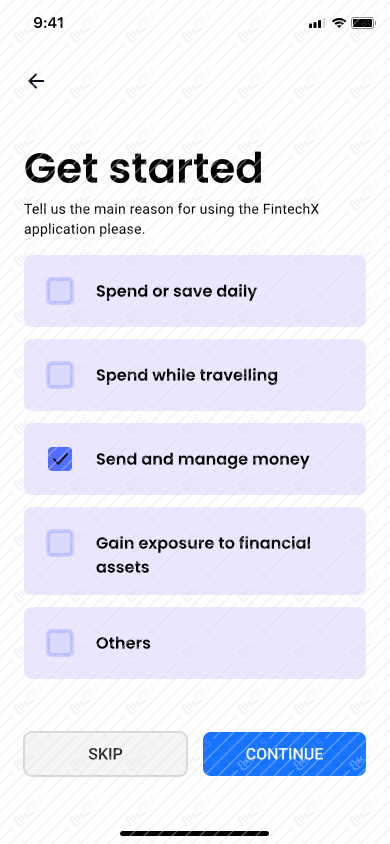
Task: Tick Gain exposure to financial assets
Action: click(x=60, y=543)
